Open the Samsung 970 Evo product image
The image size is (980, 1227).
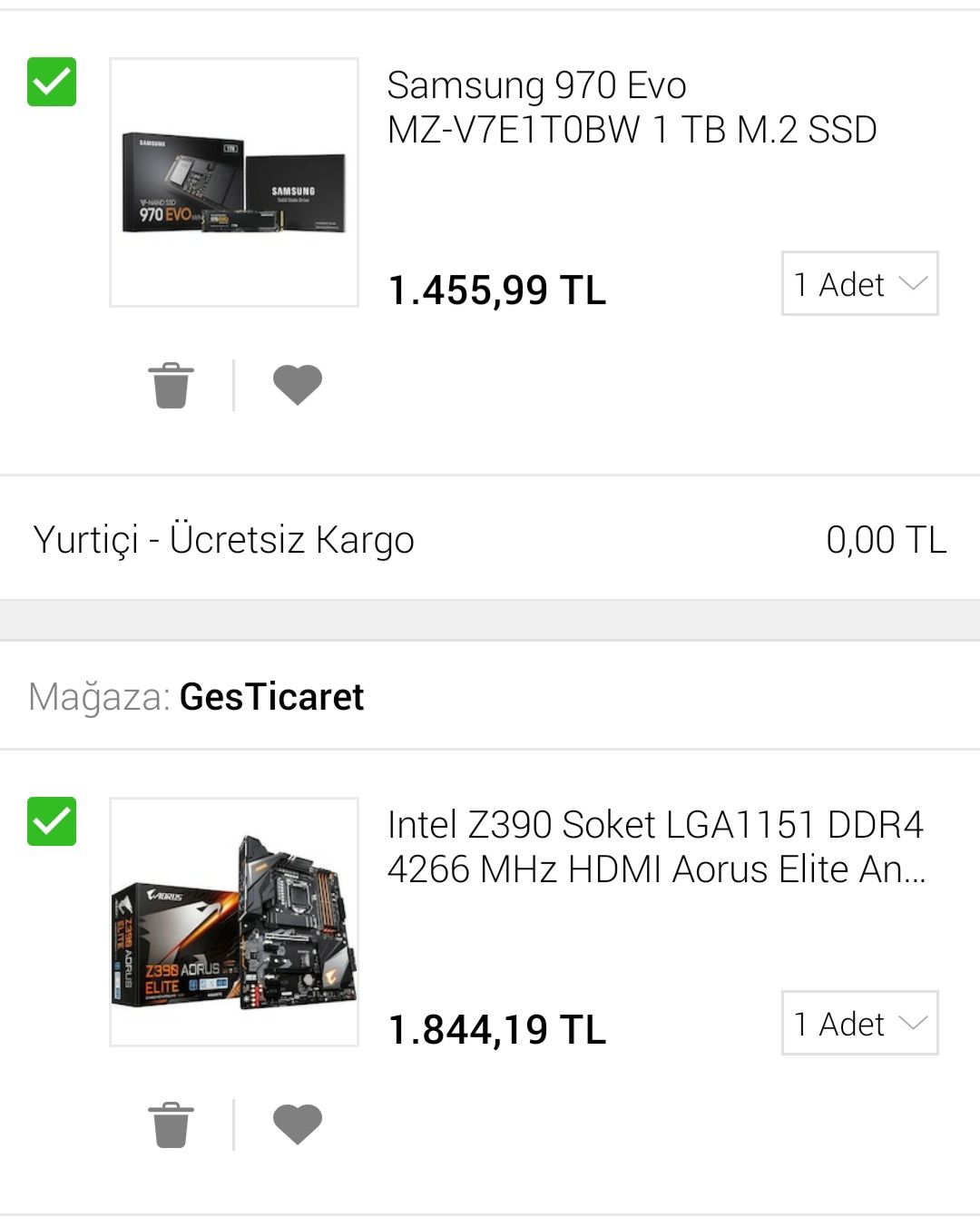[x=234, y=182]
